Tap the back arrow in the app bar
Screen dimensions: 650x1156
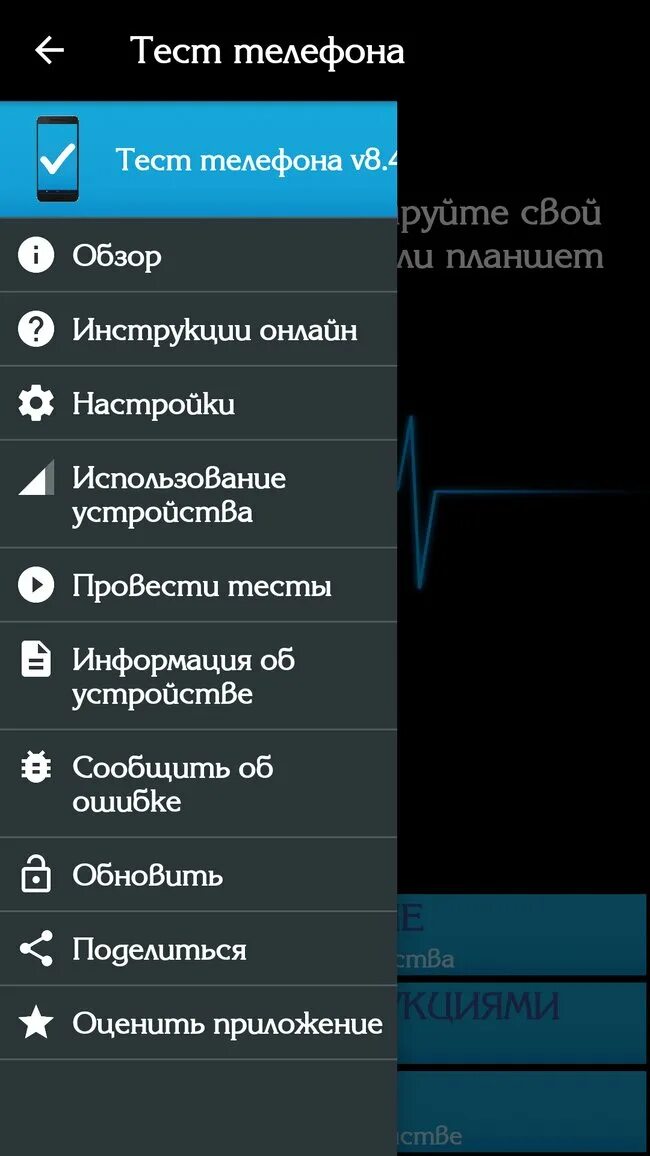pos(49,51)
